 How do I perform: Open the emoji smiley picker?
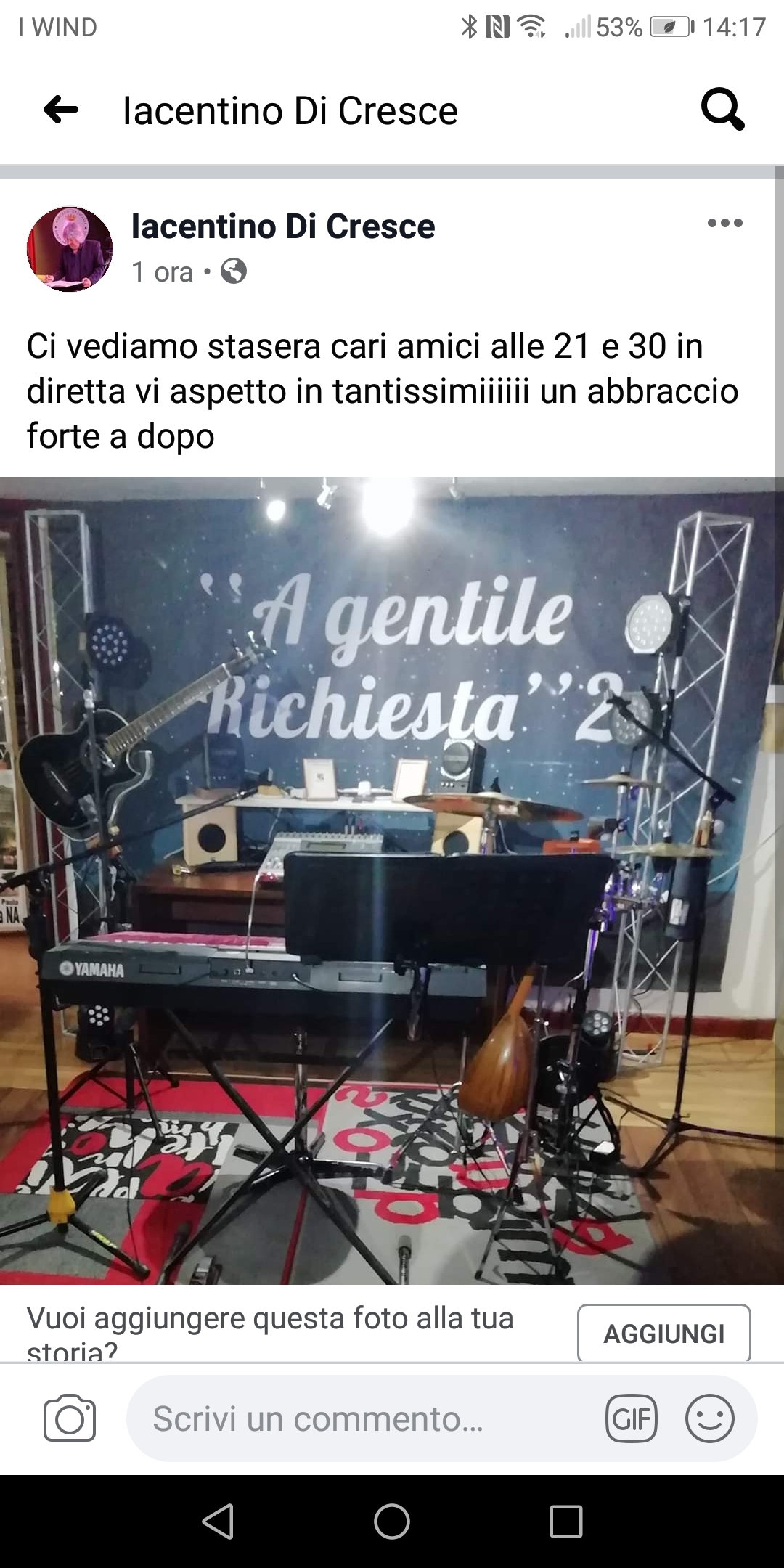click(709, 1418)
